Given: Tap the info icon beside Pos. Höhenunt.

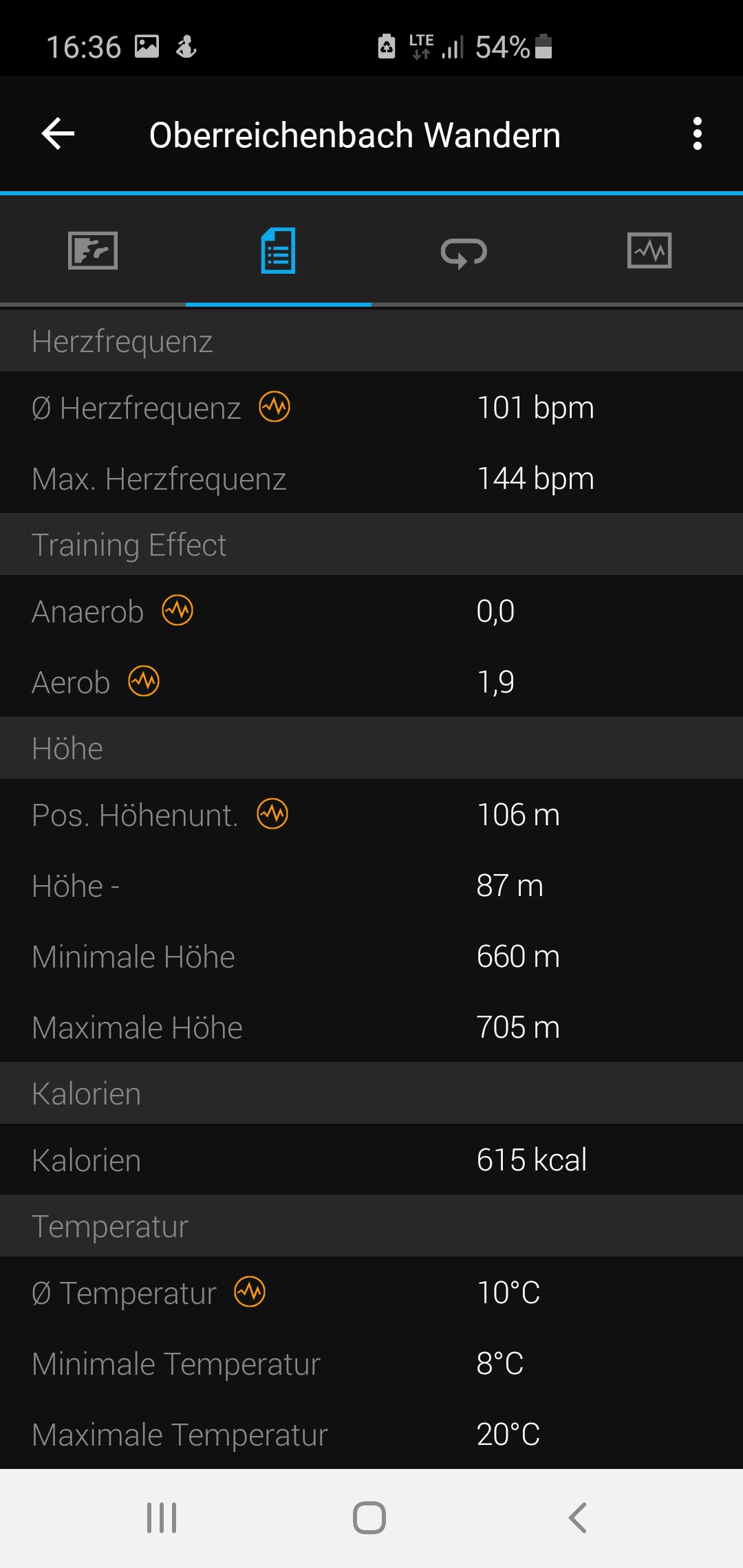Looking at the screenshot, I should [x=272, y=814].
